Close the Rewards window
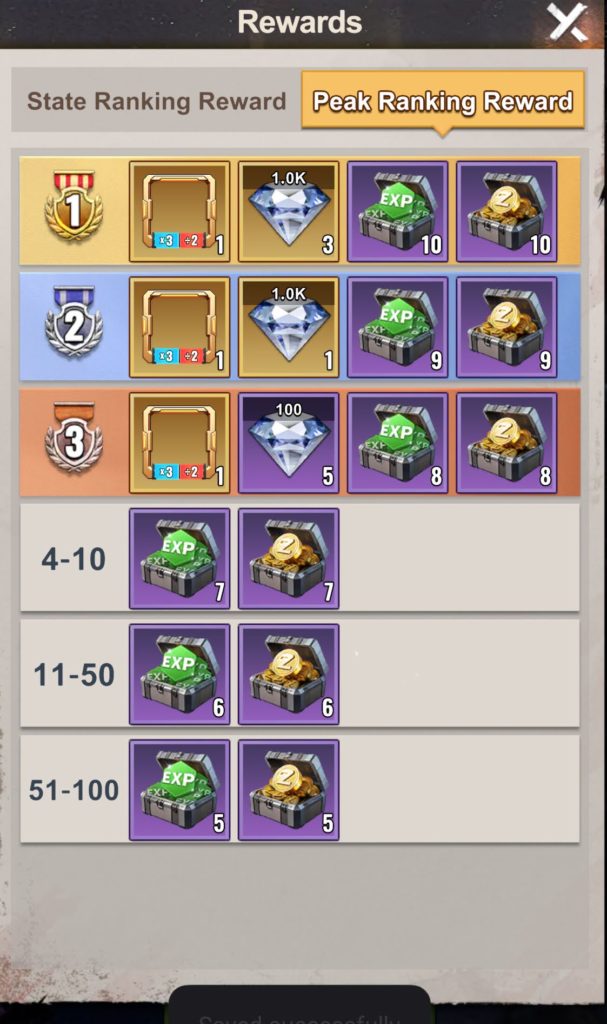Image resolution: width=607 pixels, height=1024 pixels. [568, 21]
